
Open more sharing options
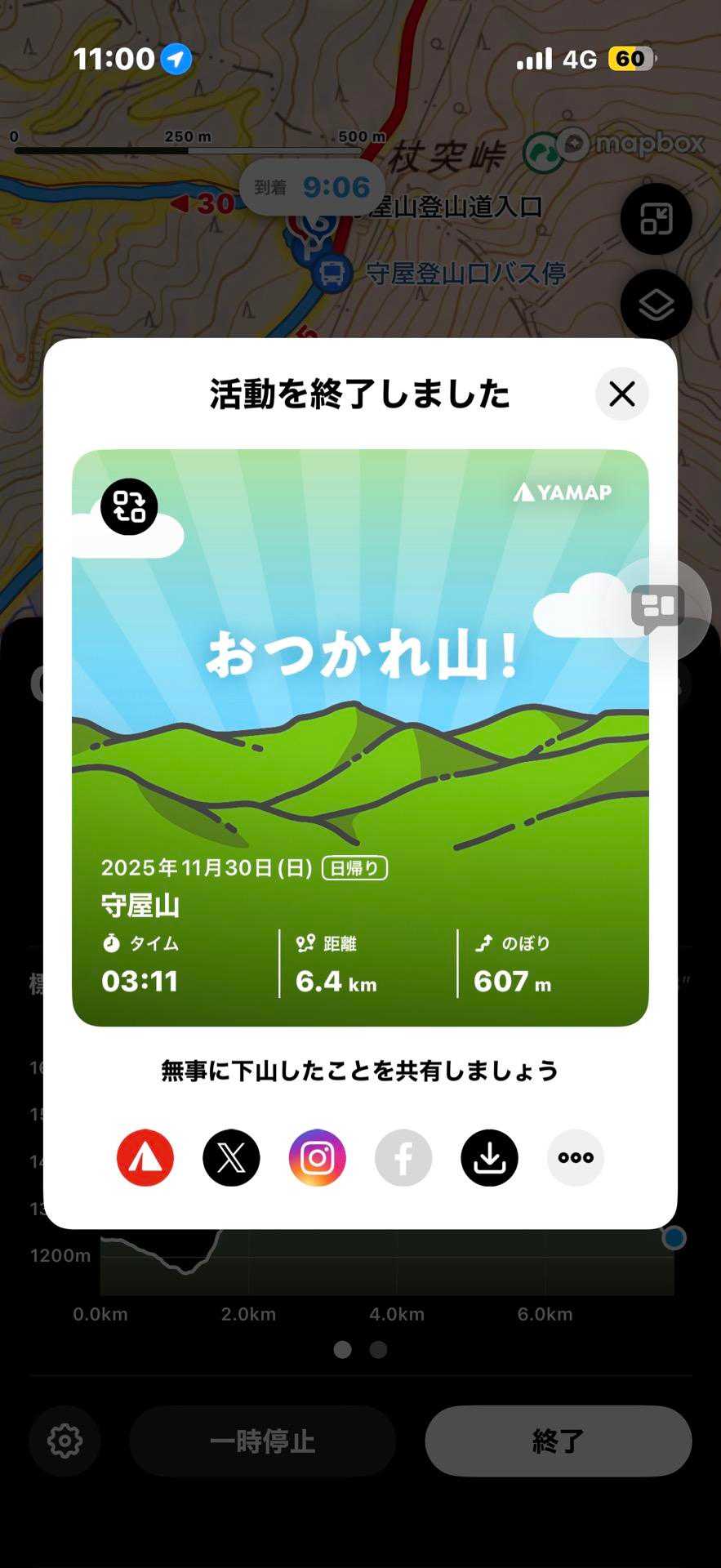pos(576,1157)
